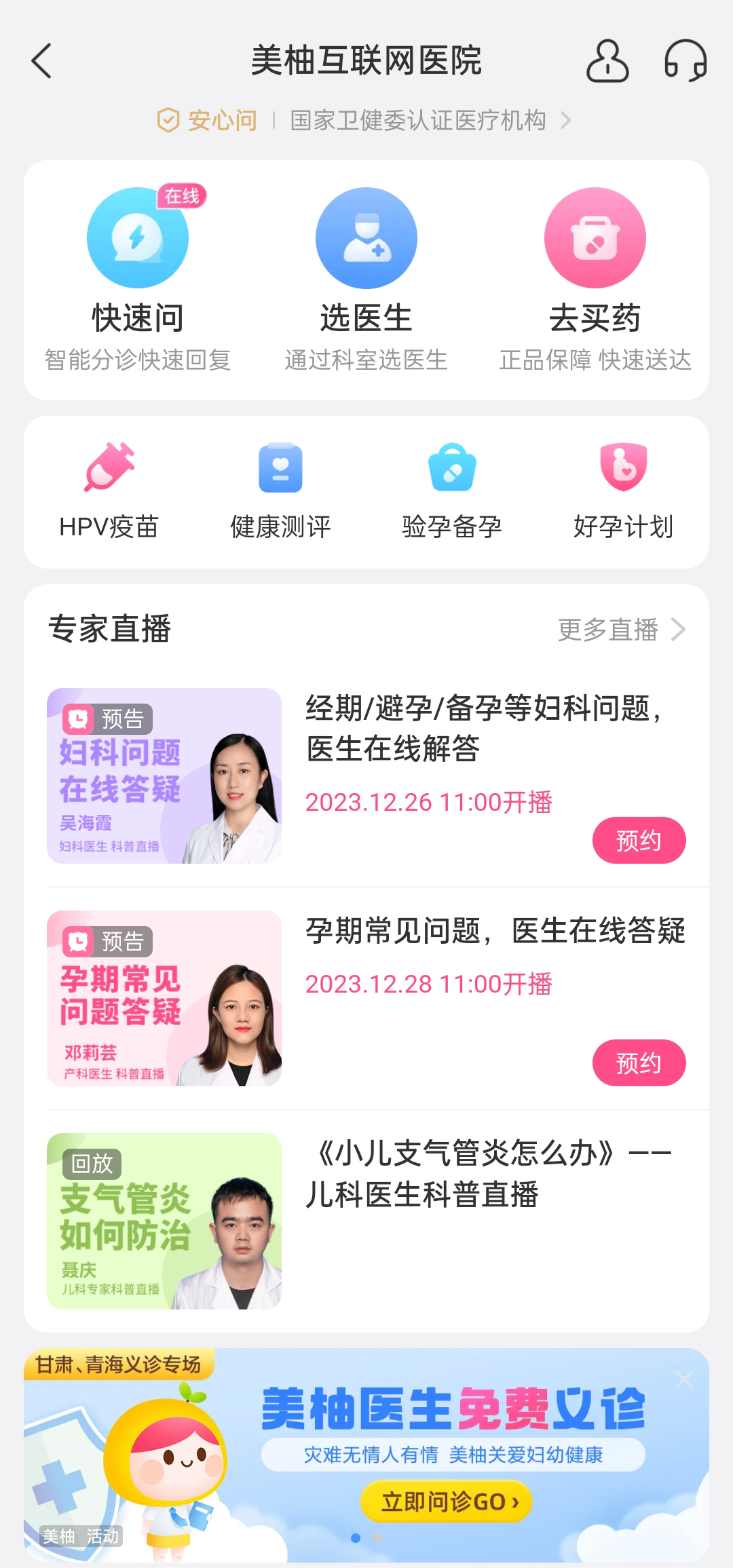Open 妇科问题在线答疑 livestream preview card
Viewport: 733px width, 1568px height.
point(164,776)
